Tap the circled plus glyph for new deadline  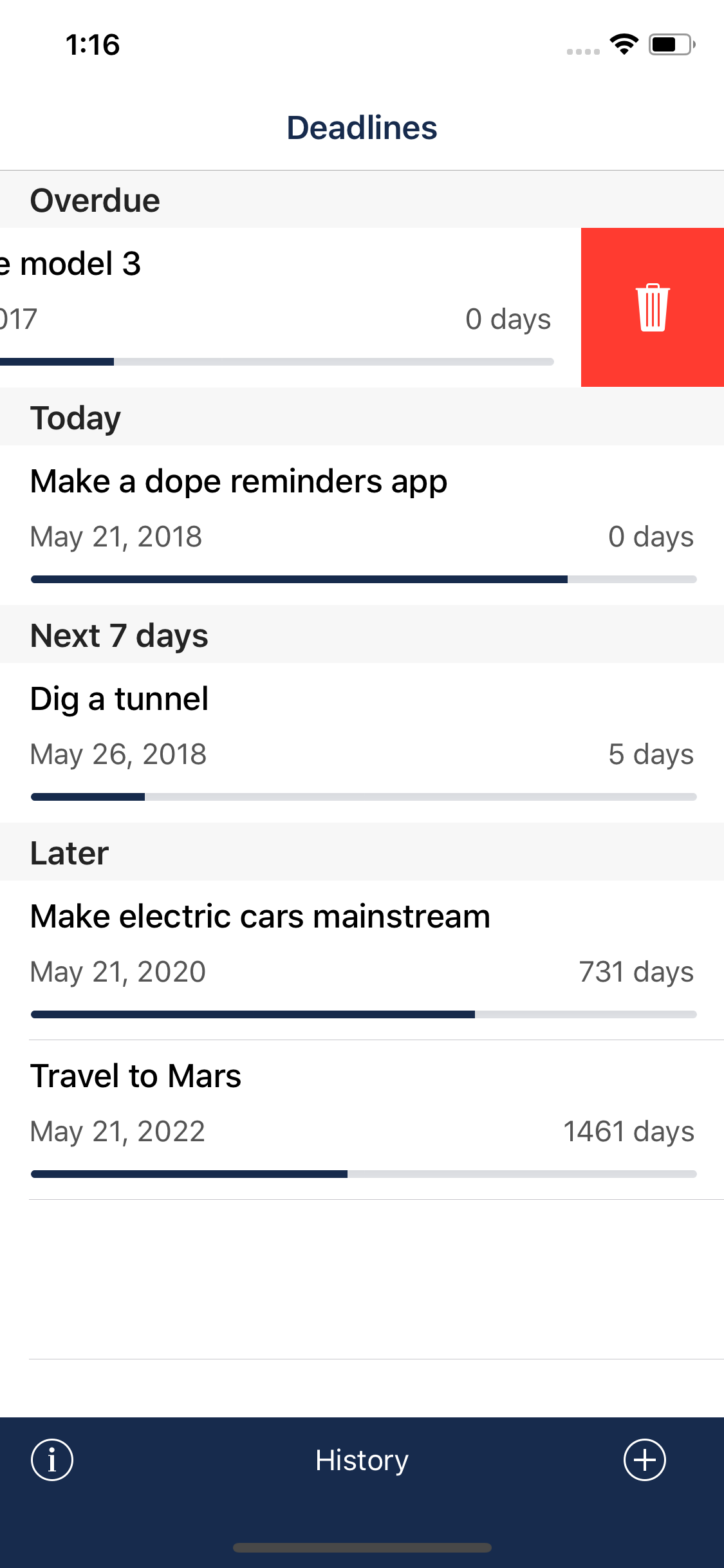click(645, 1460)
